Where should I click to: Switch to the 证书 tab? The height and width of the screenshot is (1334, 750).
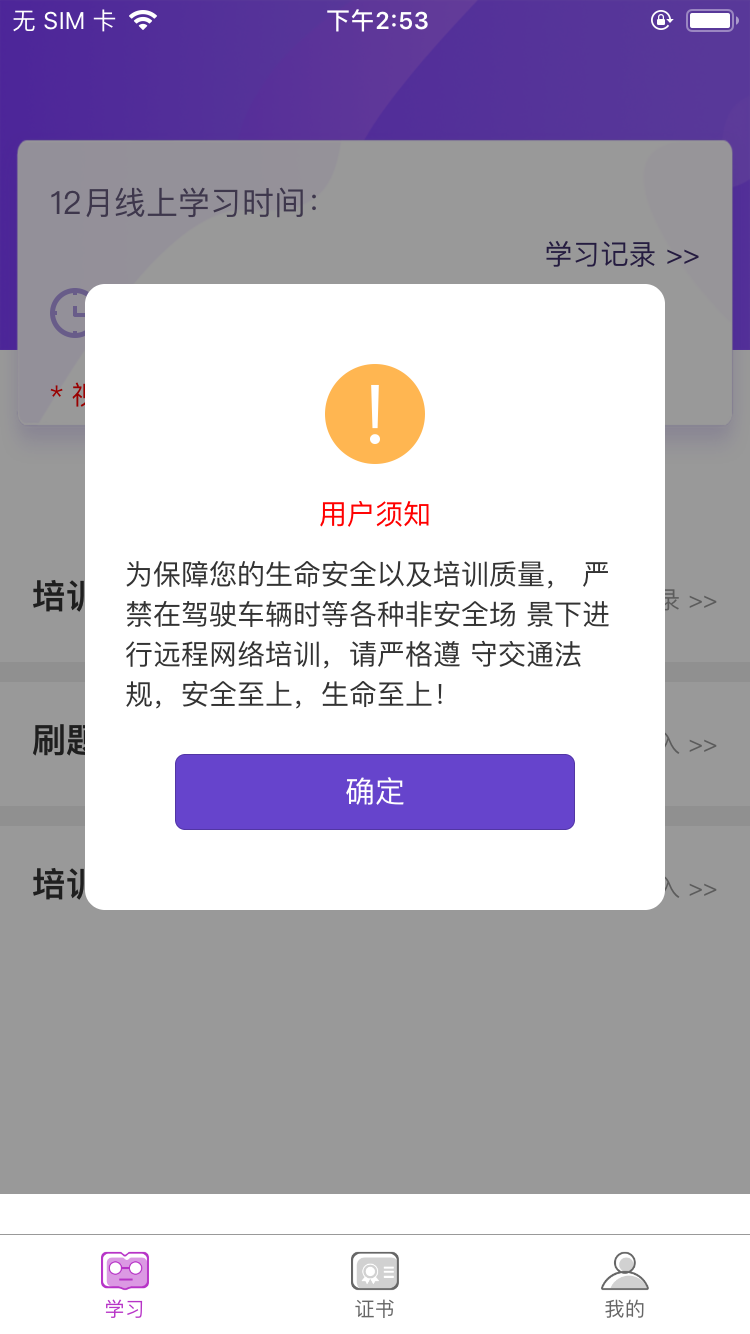(x=375, y=1280)
